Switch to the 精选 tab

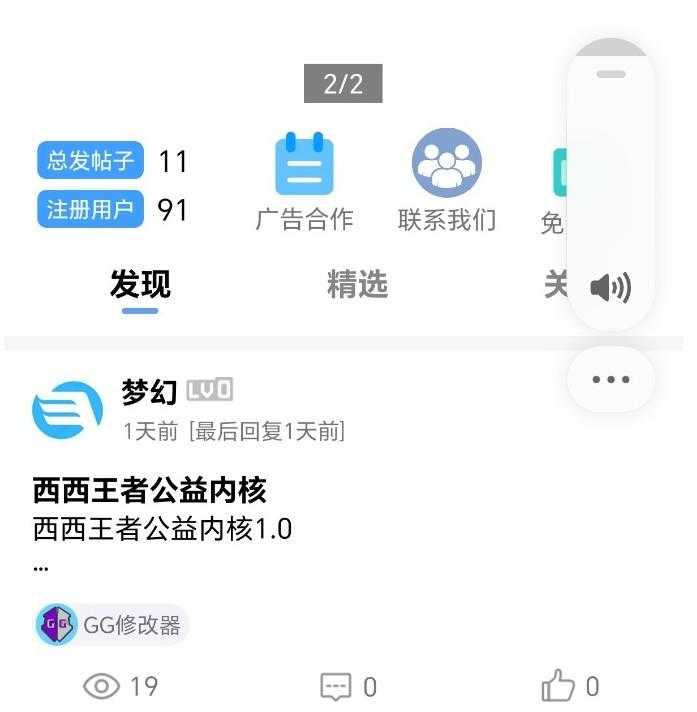[x=357, y=285]
